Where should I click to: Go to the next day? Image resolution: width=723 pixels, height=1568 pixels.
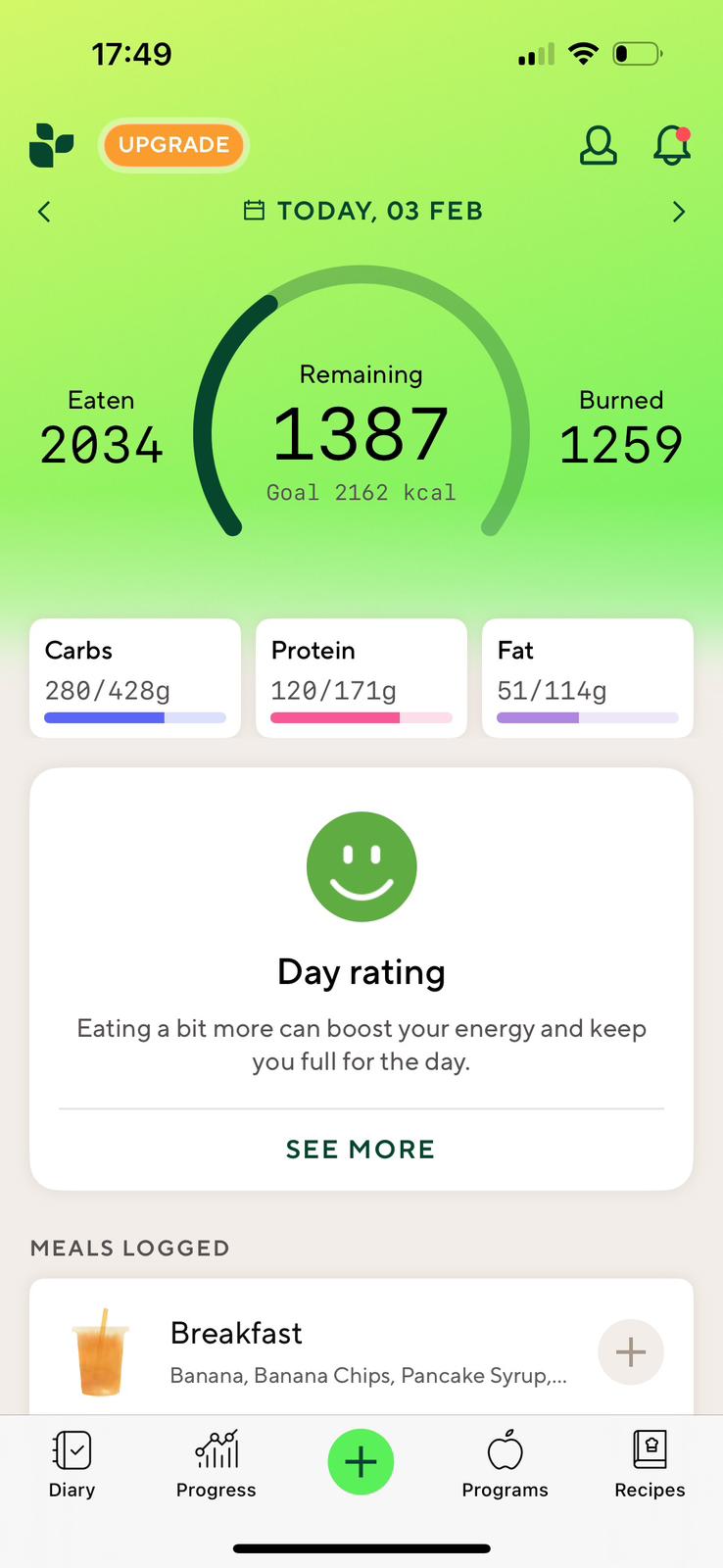pyautogui.click(x=678, y=212)
